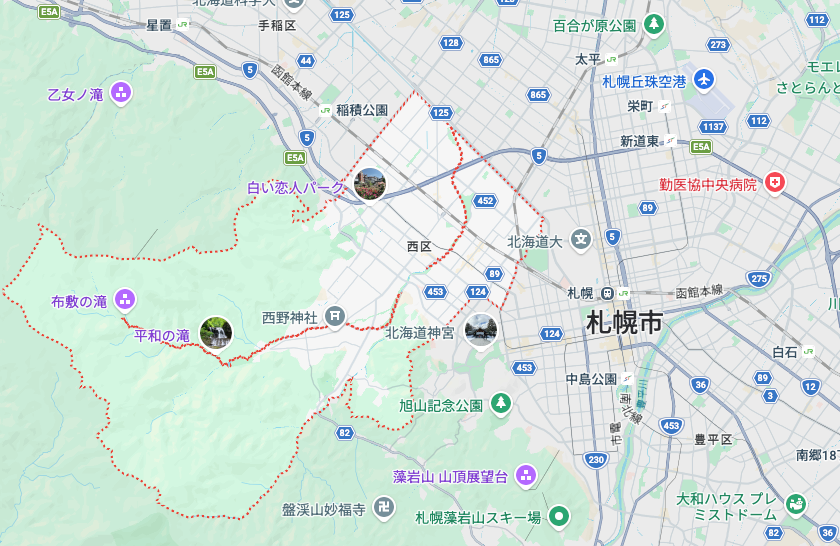The width and height of the screenshot is (840, 546).
Task: Open the 平和の滝 photo pin
Action: pos(215,333)
